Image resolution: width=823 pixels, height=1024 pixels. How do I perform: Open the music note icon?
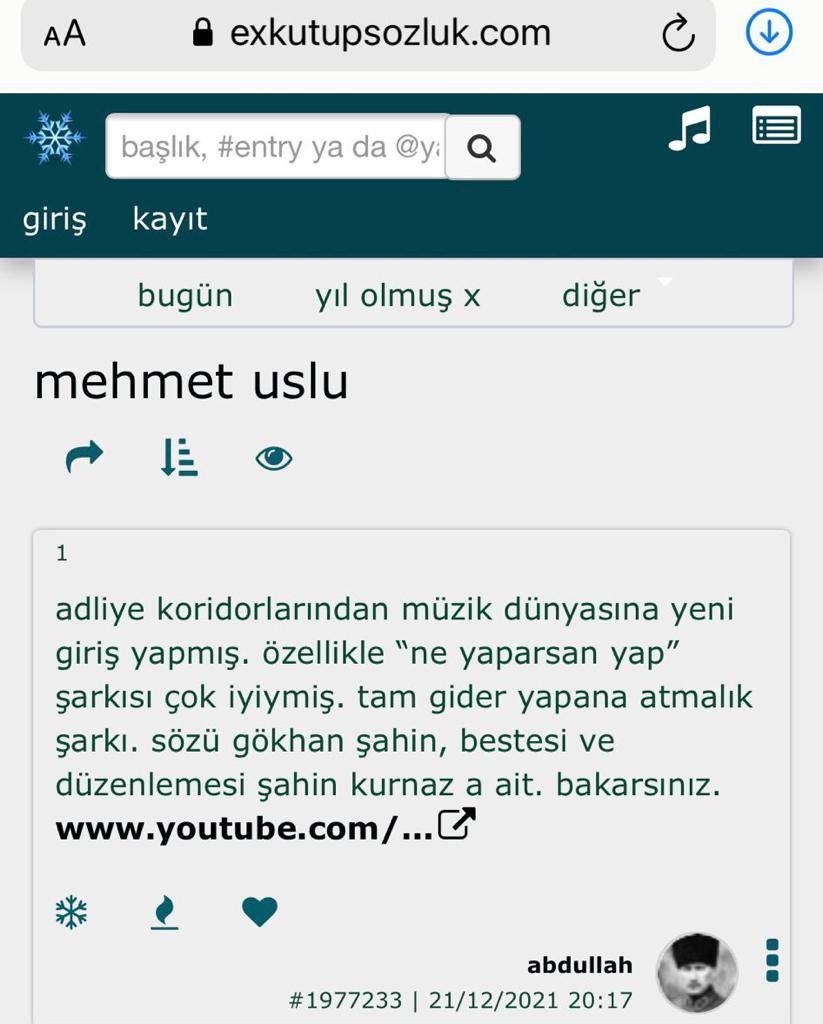pos(690,128)
